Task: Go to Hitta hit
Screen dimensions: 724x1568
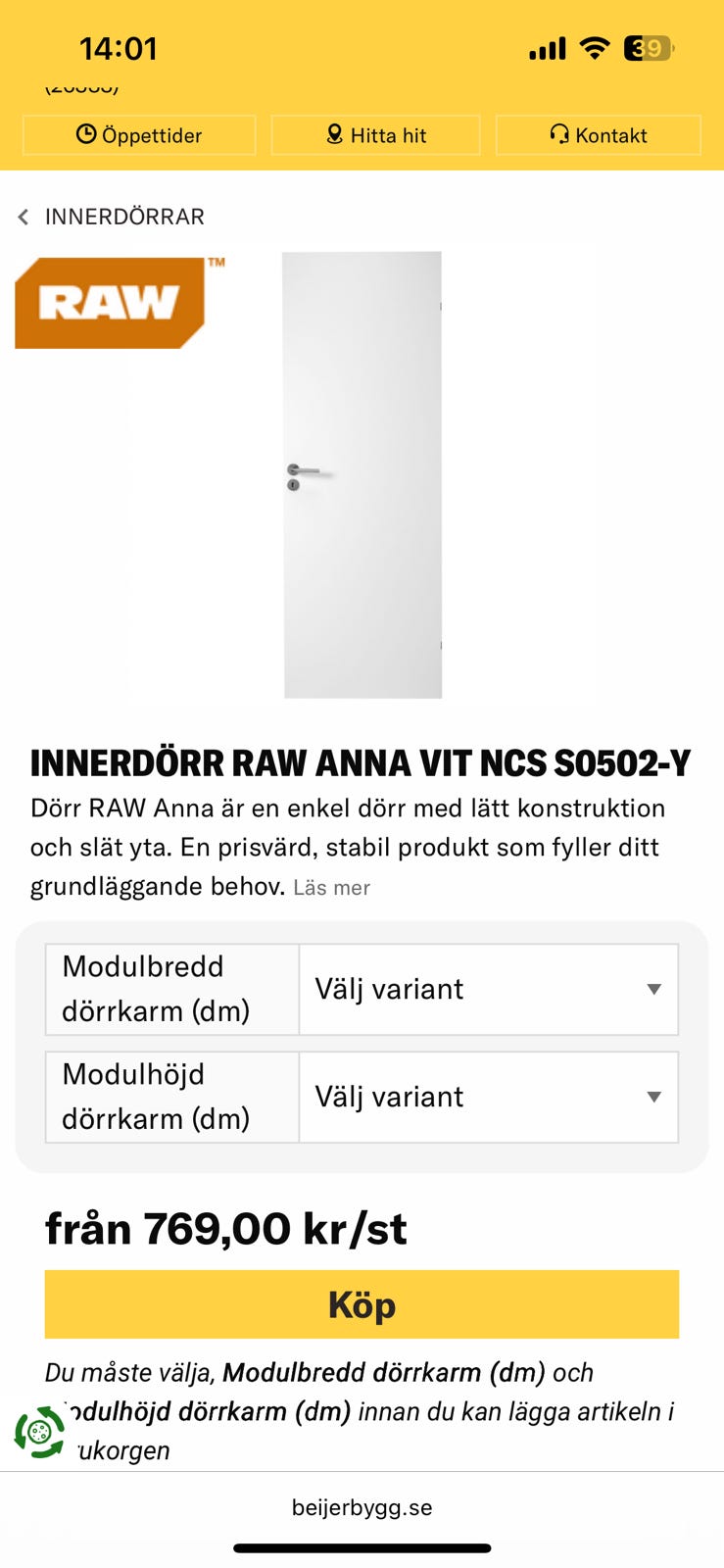Action: (375, 135)
